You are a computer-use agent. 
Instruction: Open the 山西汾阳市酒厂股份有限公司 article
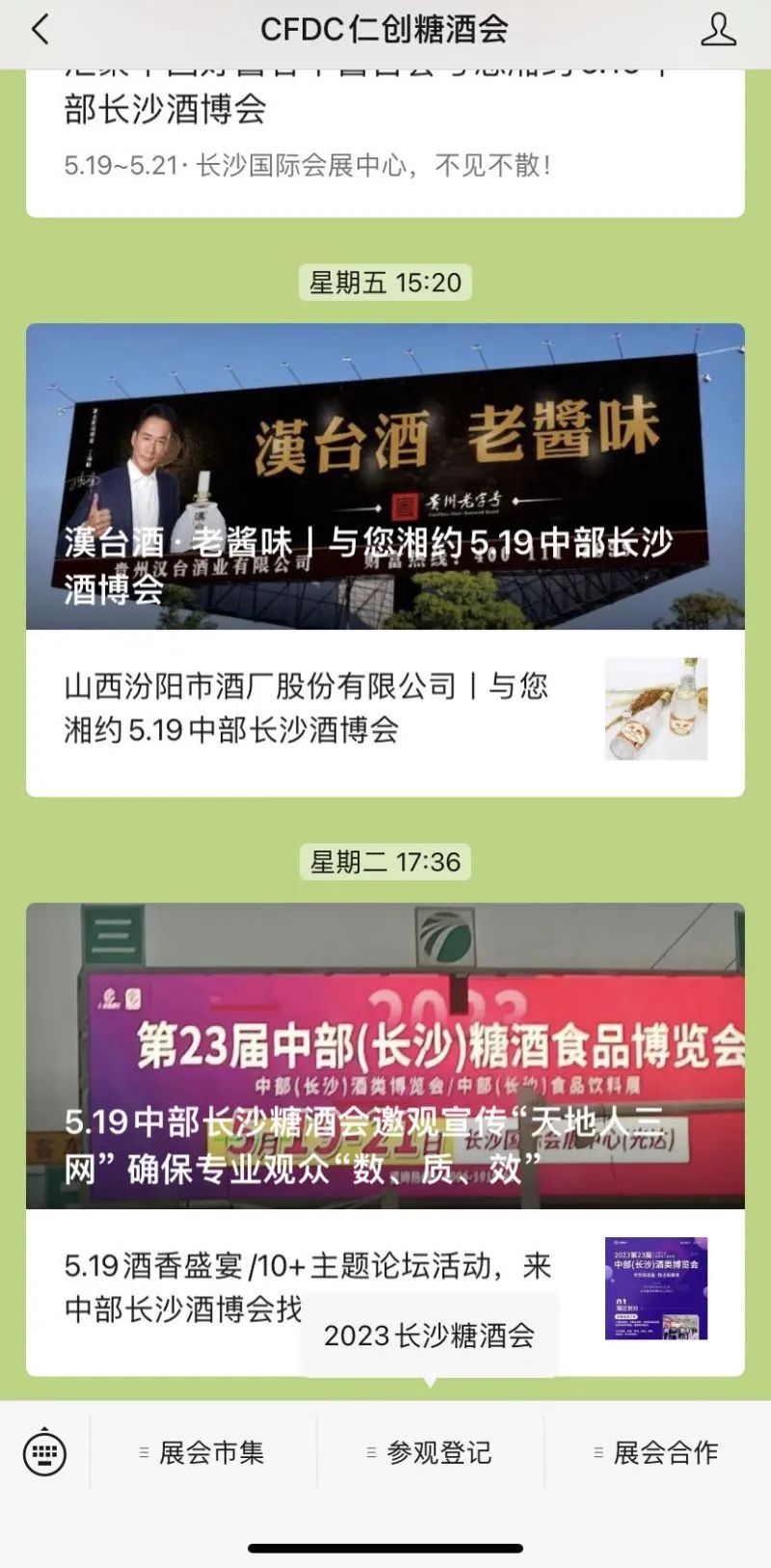click(x=385, y=710)
